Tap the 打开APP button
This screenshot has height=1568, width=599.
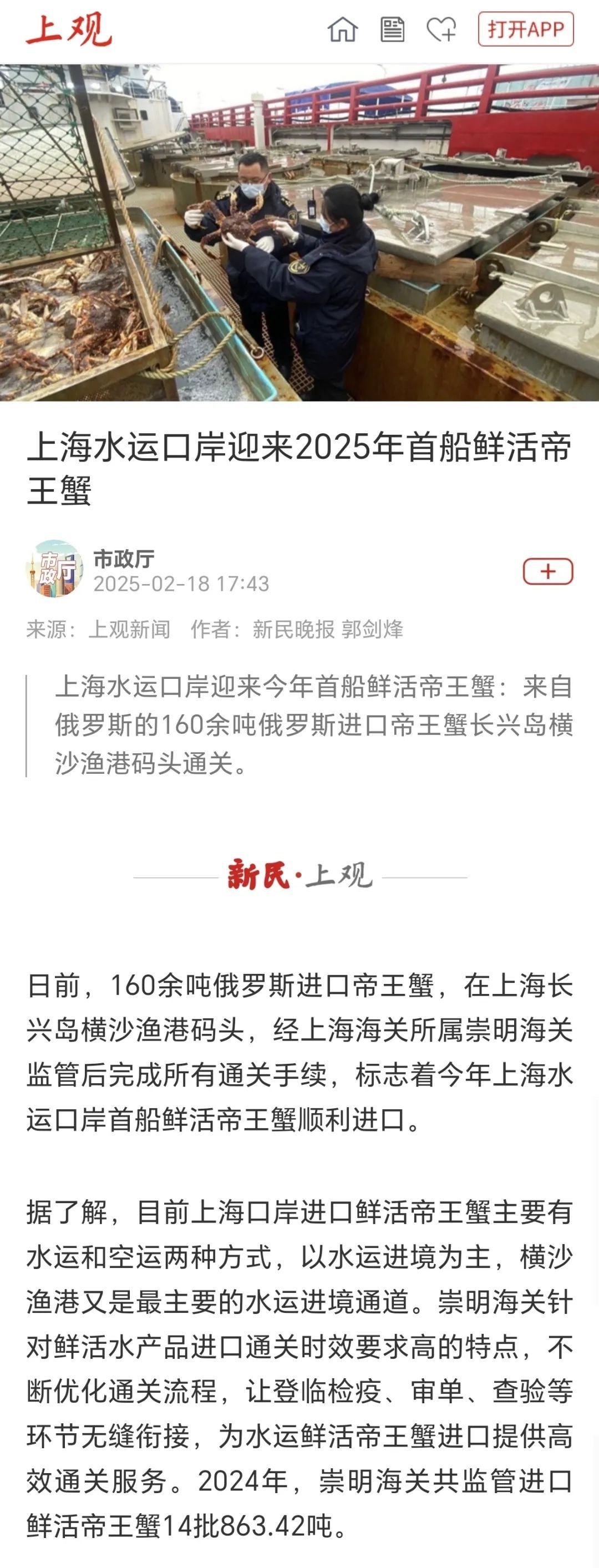coord(525,29)
